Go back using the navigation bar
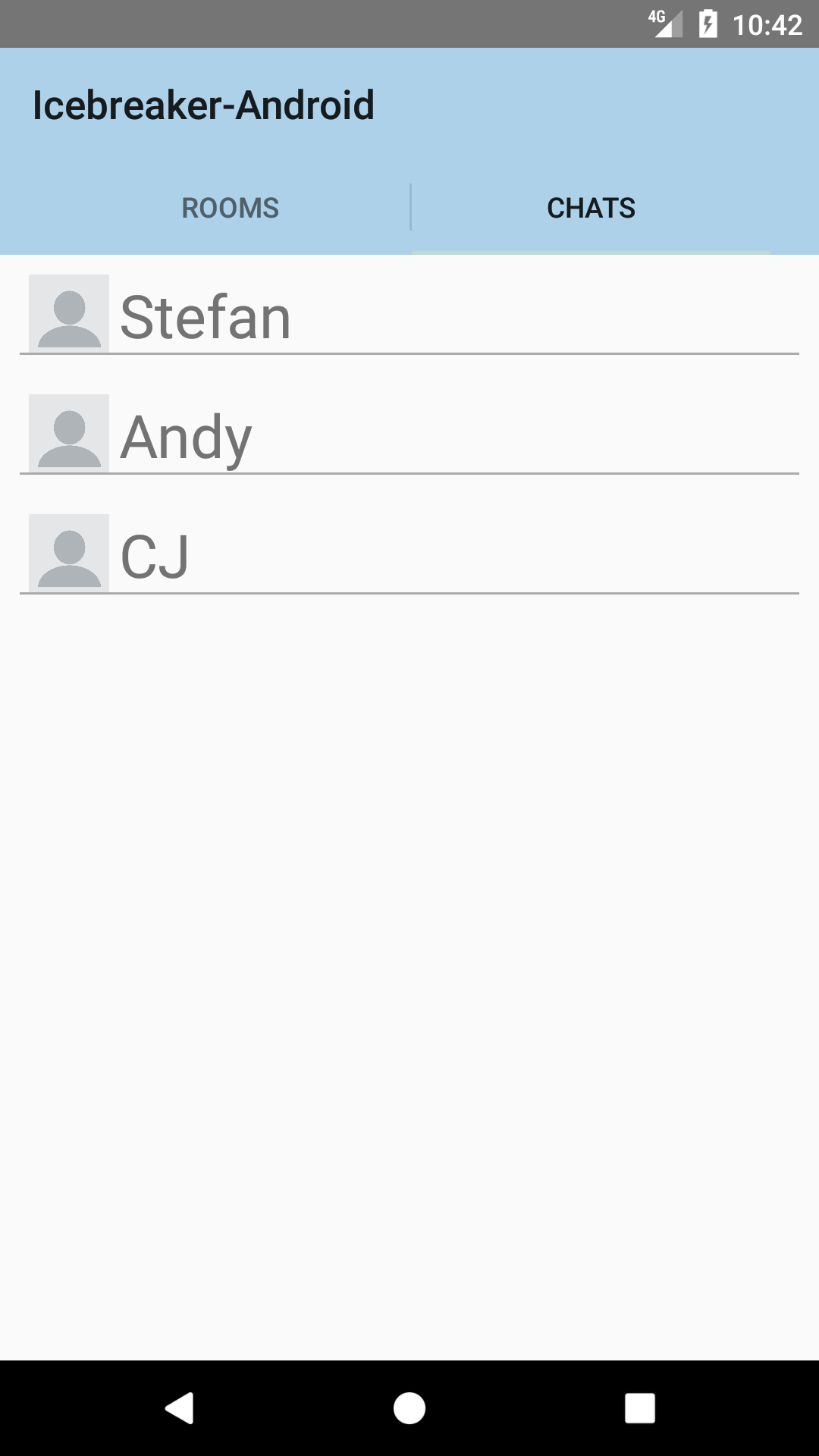 pyautogui.click(x=180, y=1408)
